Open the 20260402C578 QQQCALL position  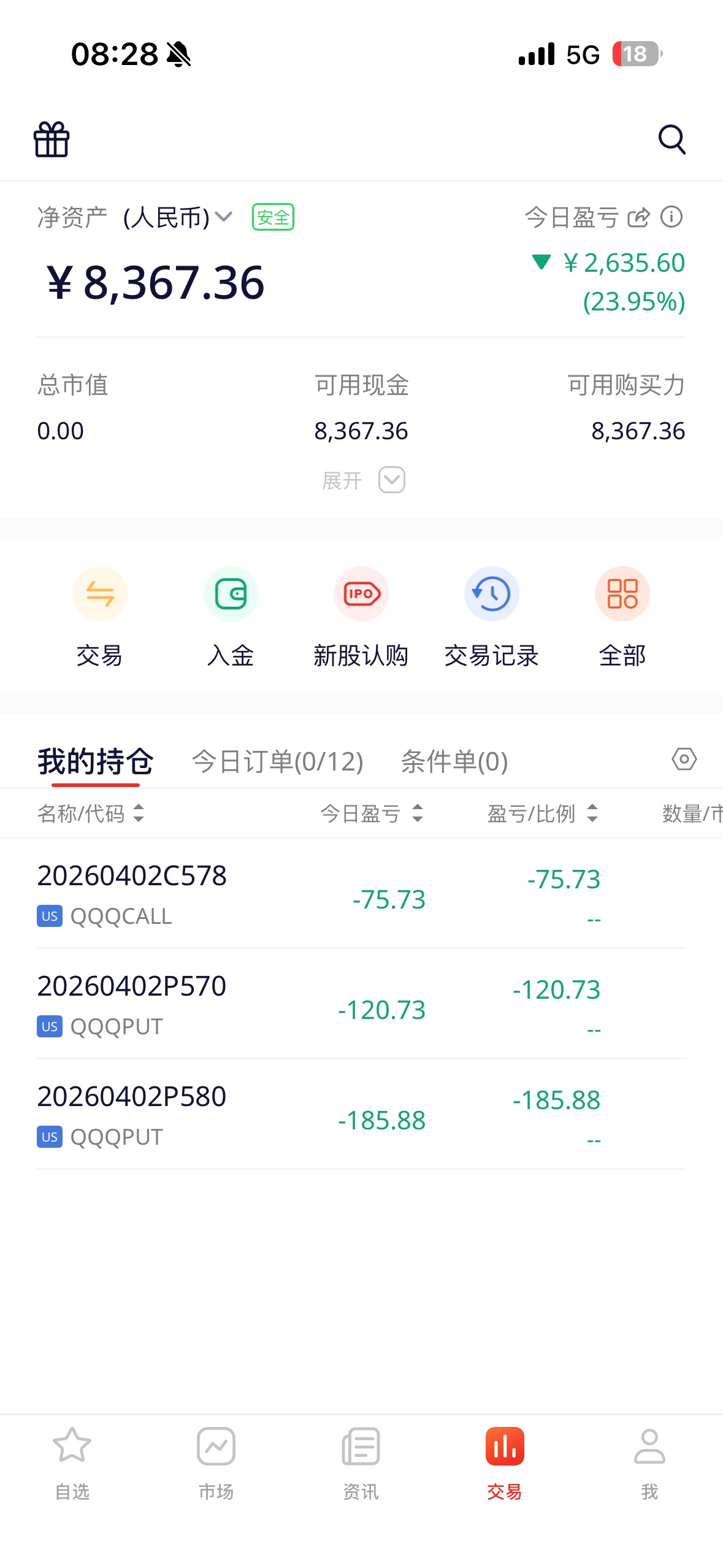click(184, 894)
